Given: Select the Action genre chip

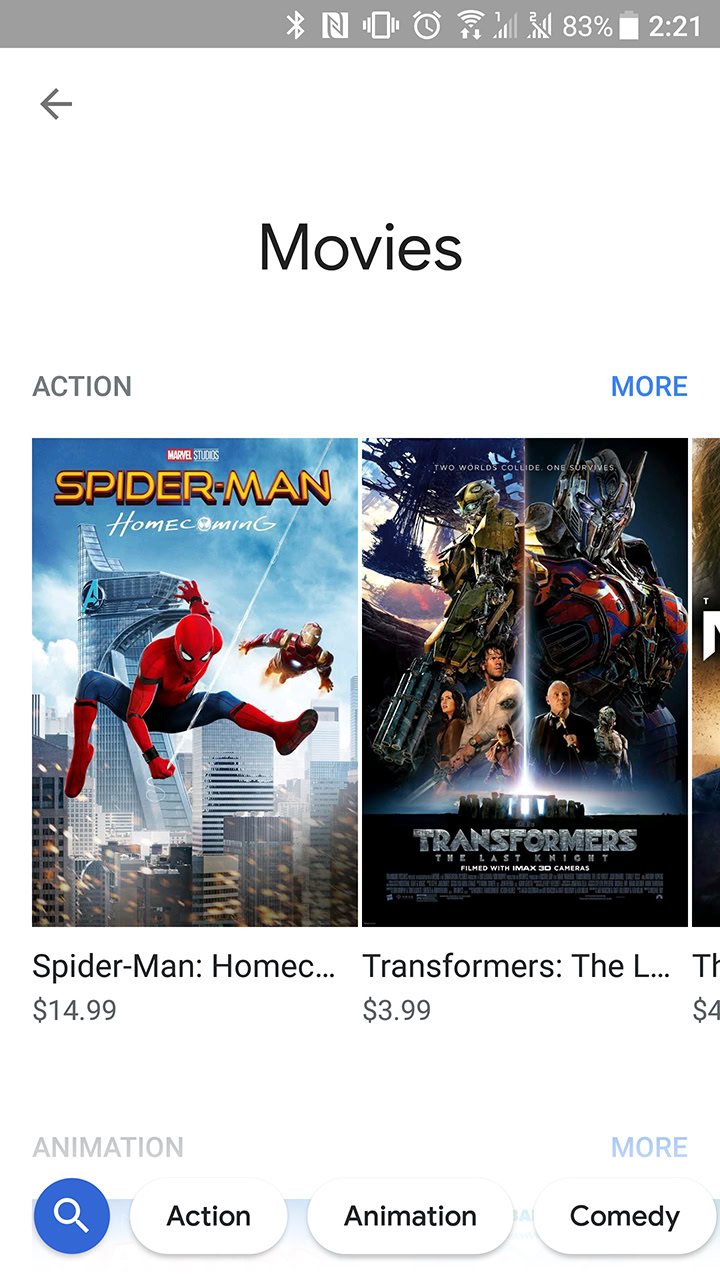Looking at the screenshot, I should [x=208, y=1216].
